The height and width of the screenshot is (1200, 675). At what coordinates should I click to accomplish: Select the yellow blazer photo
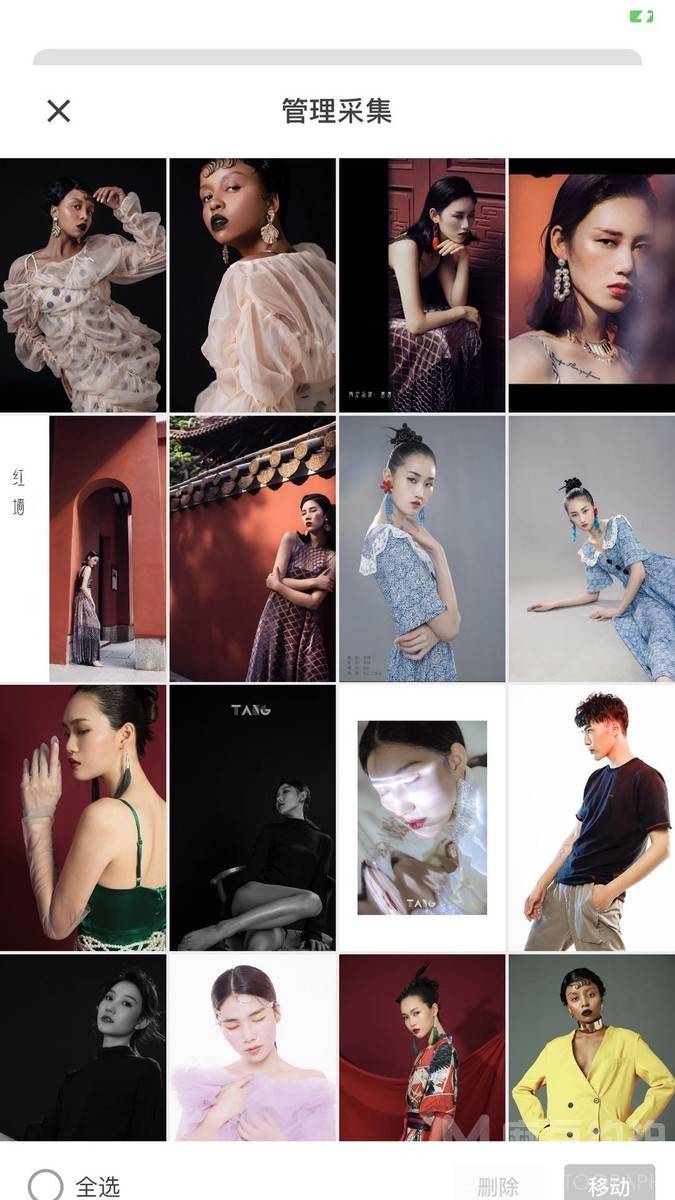(x=591, y=1047)
